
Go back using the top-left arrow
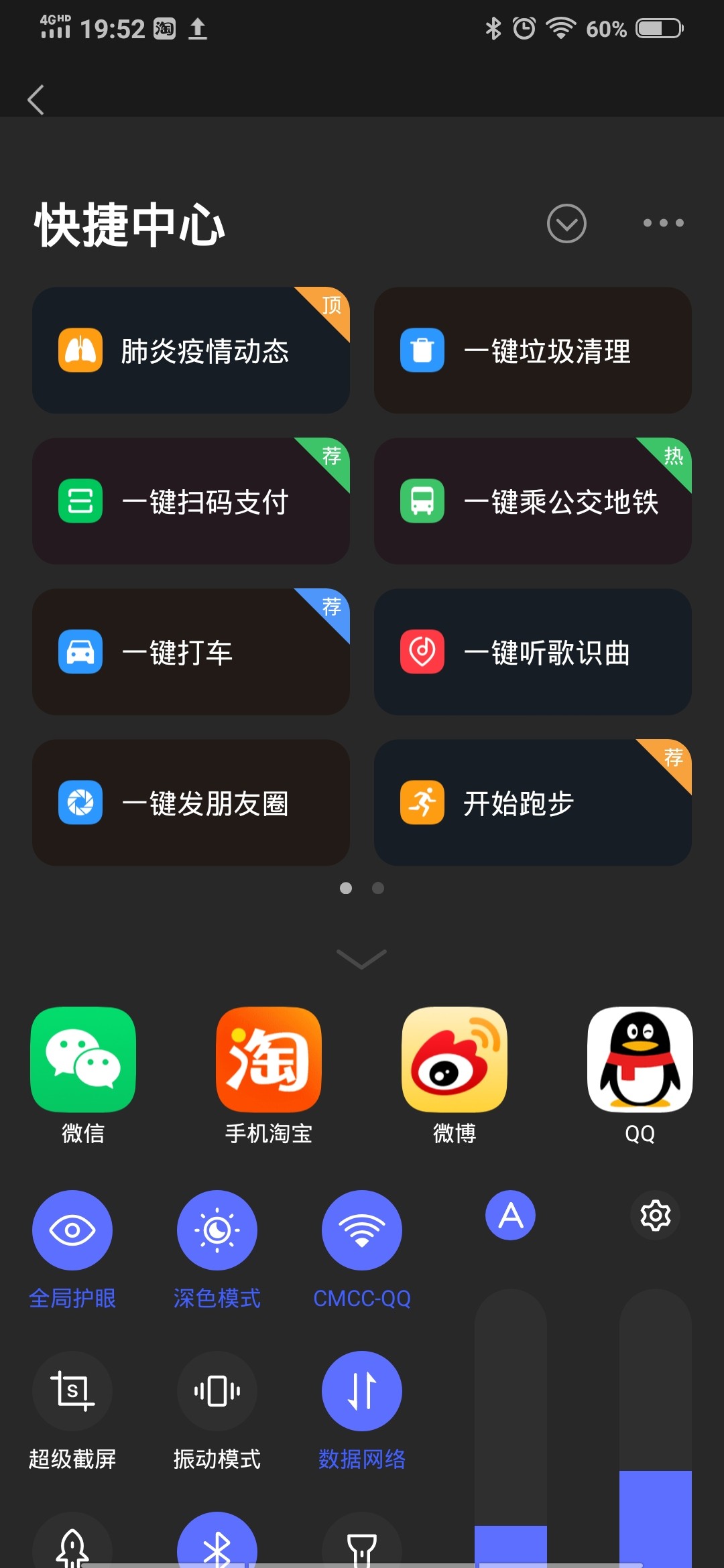point(36,100)
